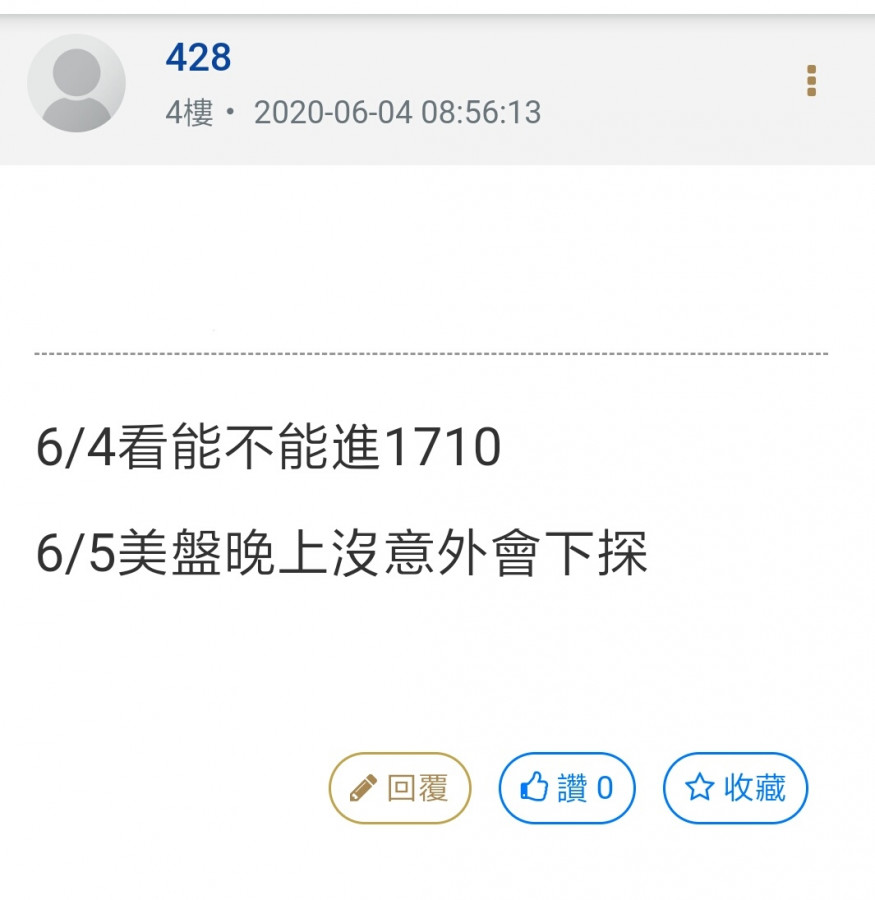Open user 428's profile name
The image size is (875, 900).
198,59
